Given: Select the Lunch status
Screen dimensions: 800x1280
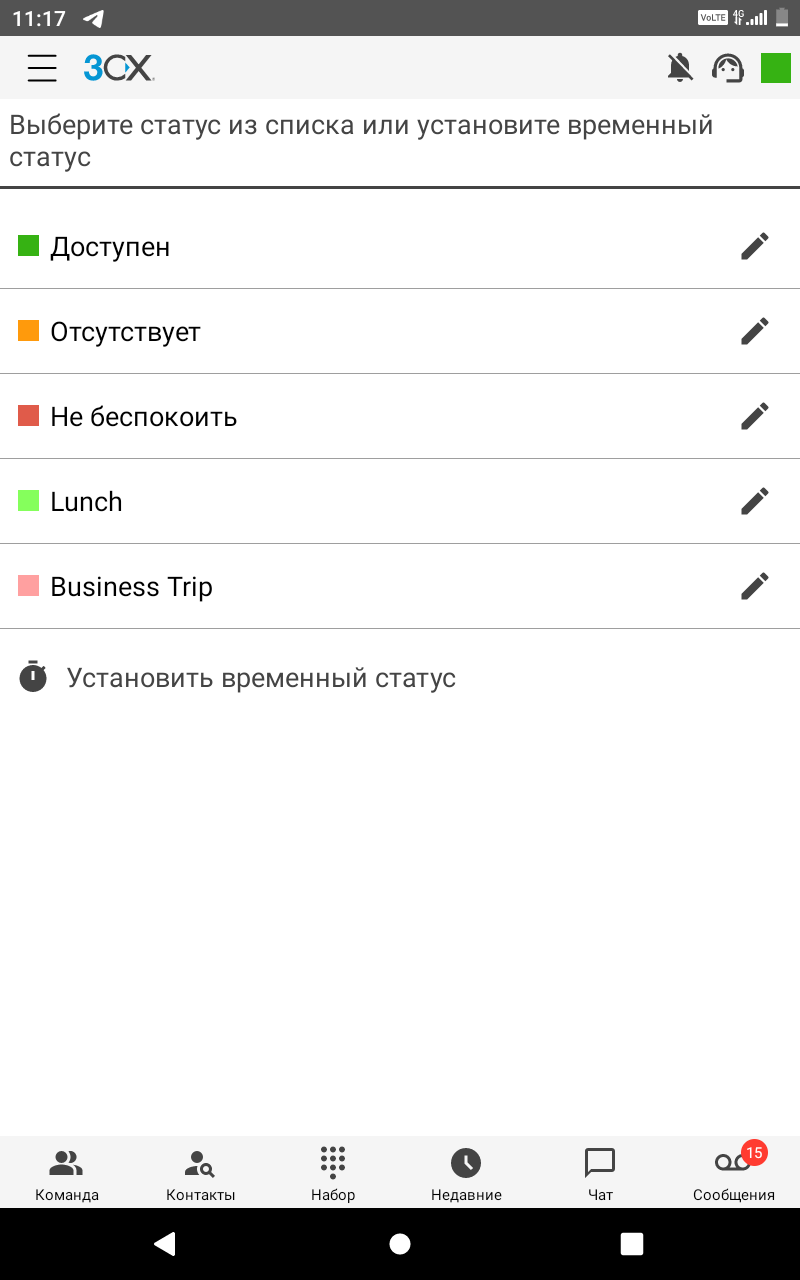Looking at the screenshot, I should point(86,502).
